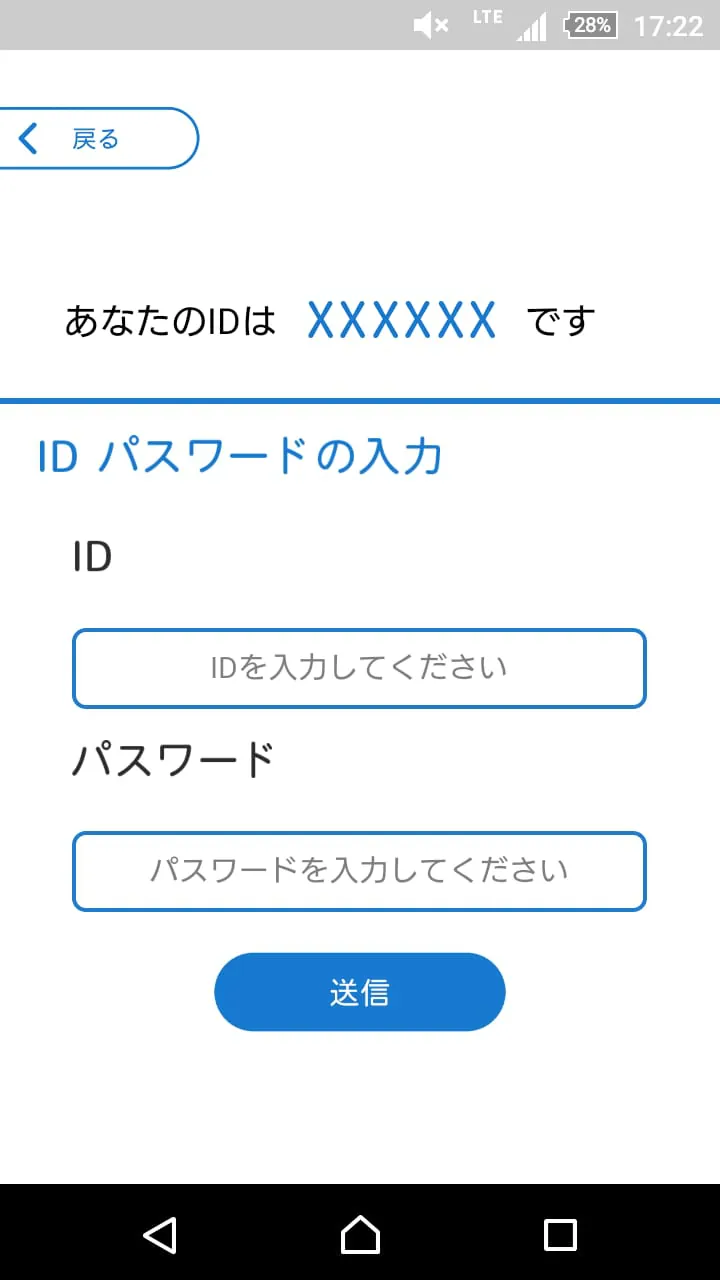
Task: Open the recent apps overview
Action: (x=560, y=1235)
